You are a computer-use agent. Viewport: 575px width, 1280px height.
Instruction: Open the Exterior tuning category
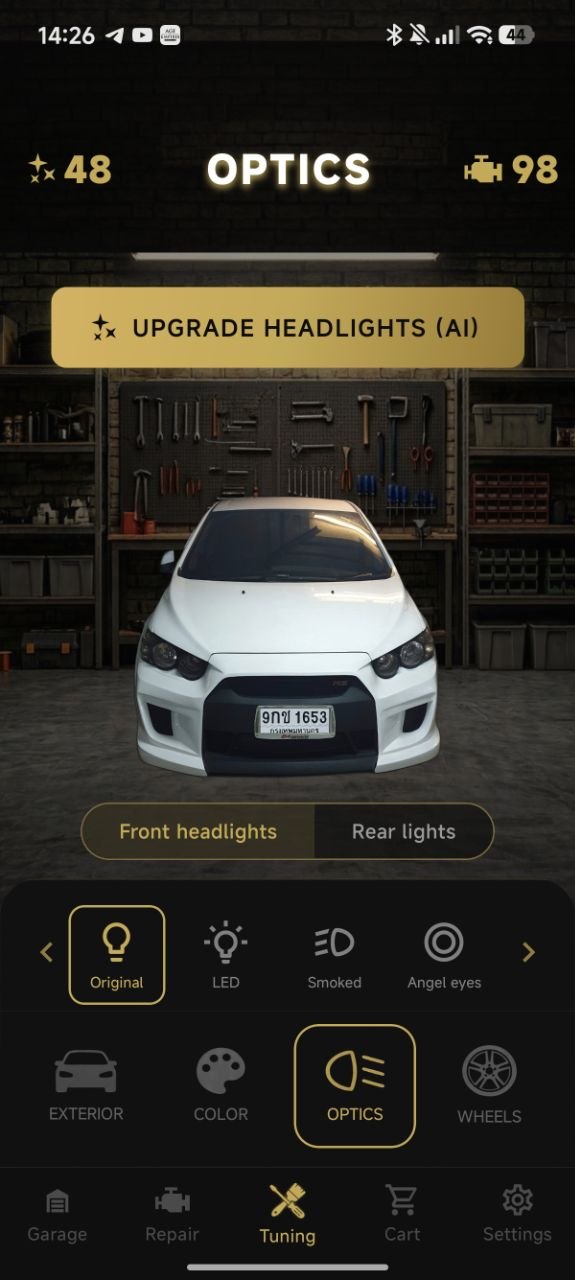pos(86,1086)
